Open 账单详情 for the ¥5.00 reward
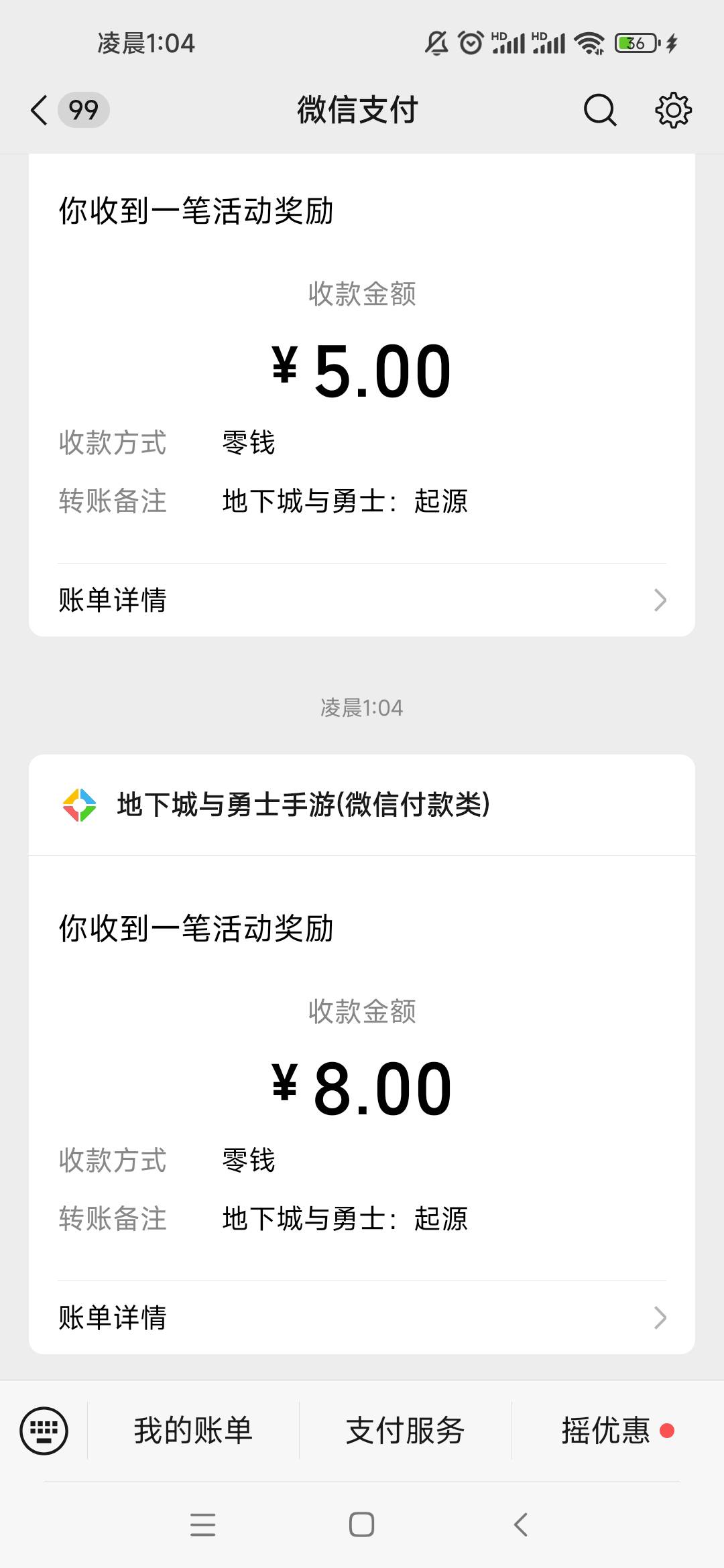Image resolution: width=724 pixels, height=1568 pixels. coord(362,600)
